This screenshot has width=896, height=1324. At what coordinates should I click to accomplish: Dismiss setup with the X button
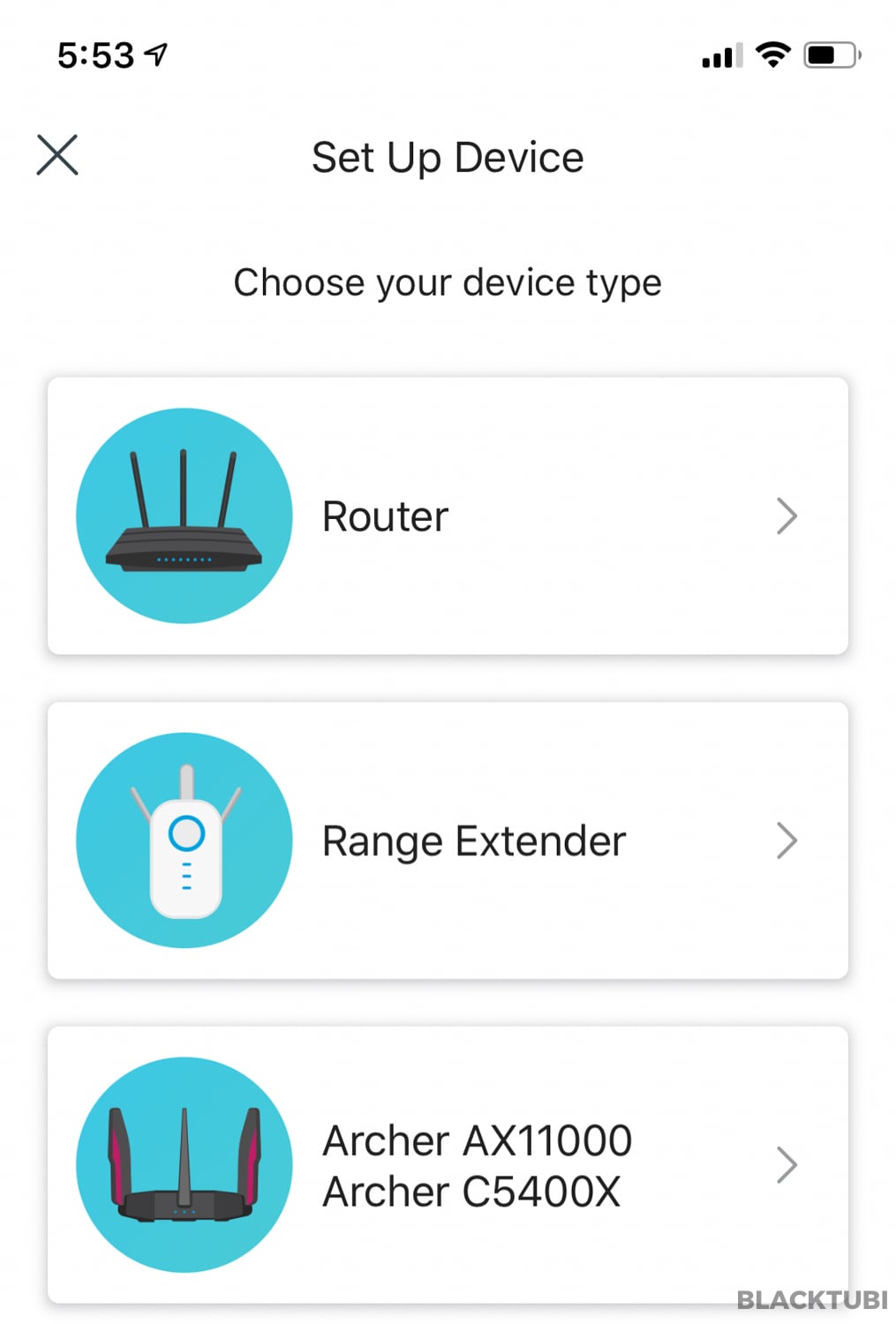tap(57, 155)
